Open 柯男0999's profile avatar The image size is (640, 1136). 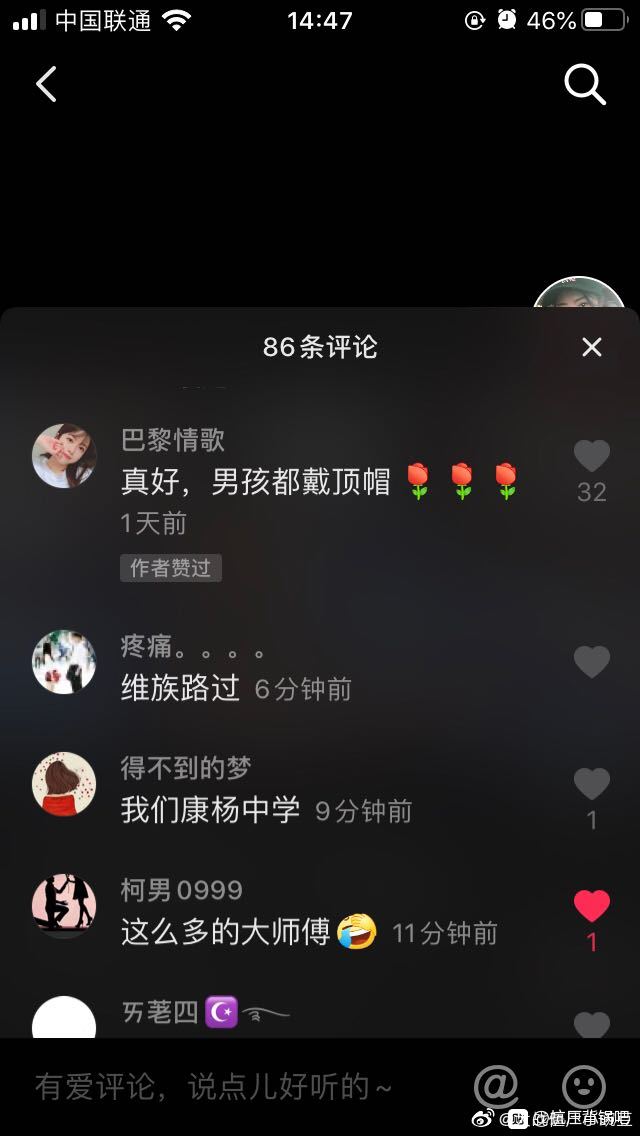coord(64,906)
